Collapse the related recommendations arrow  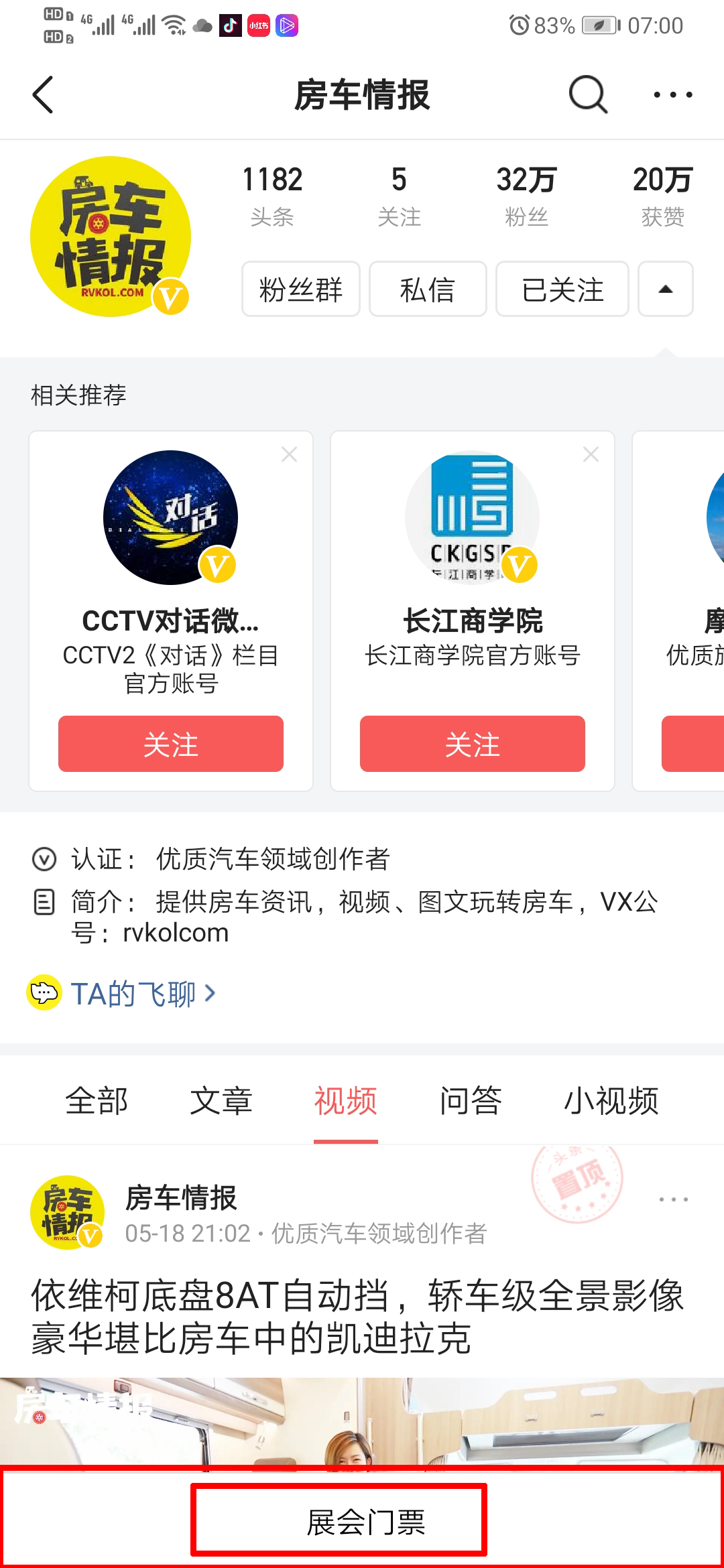665,289
